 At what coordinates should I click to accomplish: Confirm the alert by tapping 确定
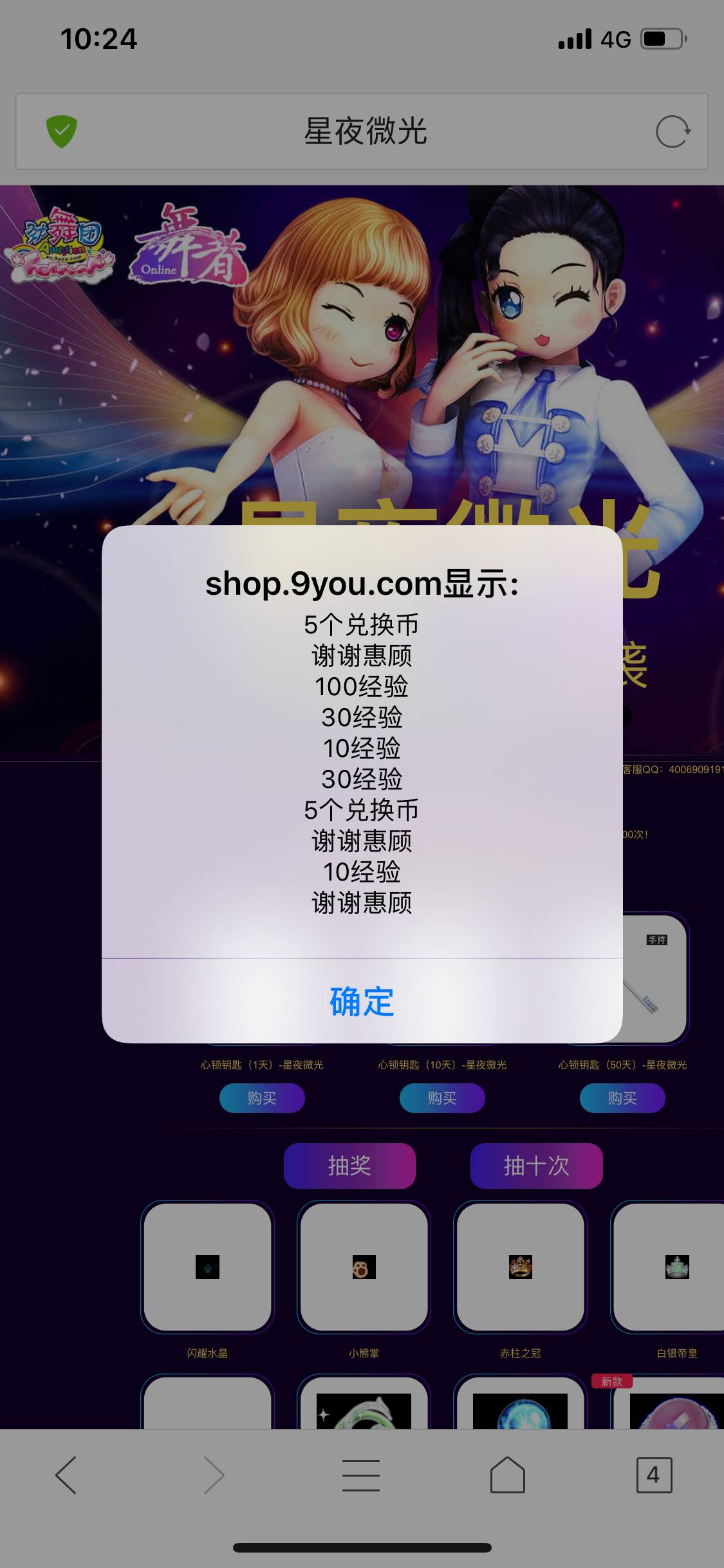[362, 1002]
